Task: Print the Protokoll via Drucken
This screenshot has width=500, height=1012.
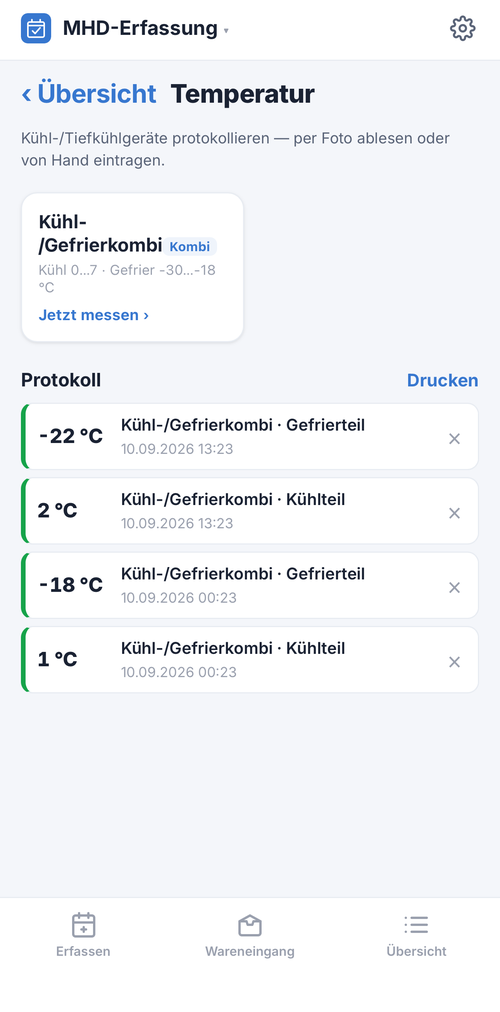Action: click(443, 380)
